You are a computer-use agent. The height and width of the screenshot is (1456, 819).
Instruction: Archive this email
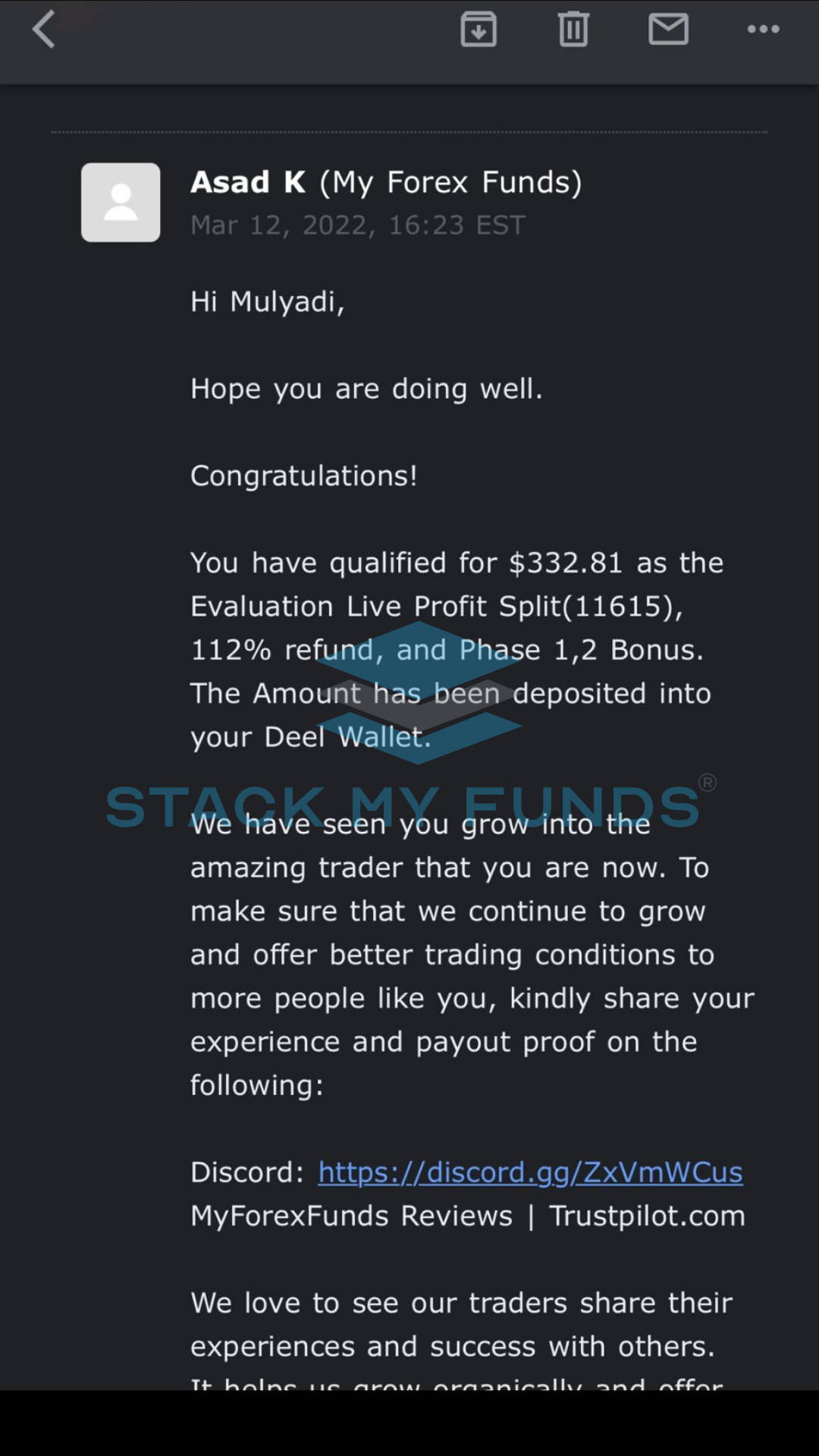(x=479, y=30)
